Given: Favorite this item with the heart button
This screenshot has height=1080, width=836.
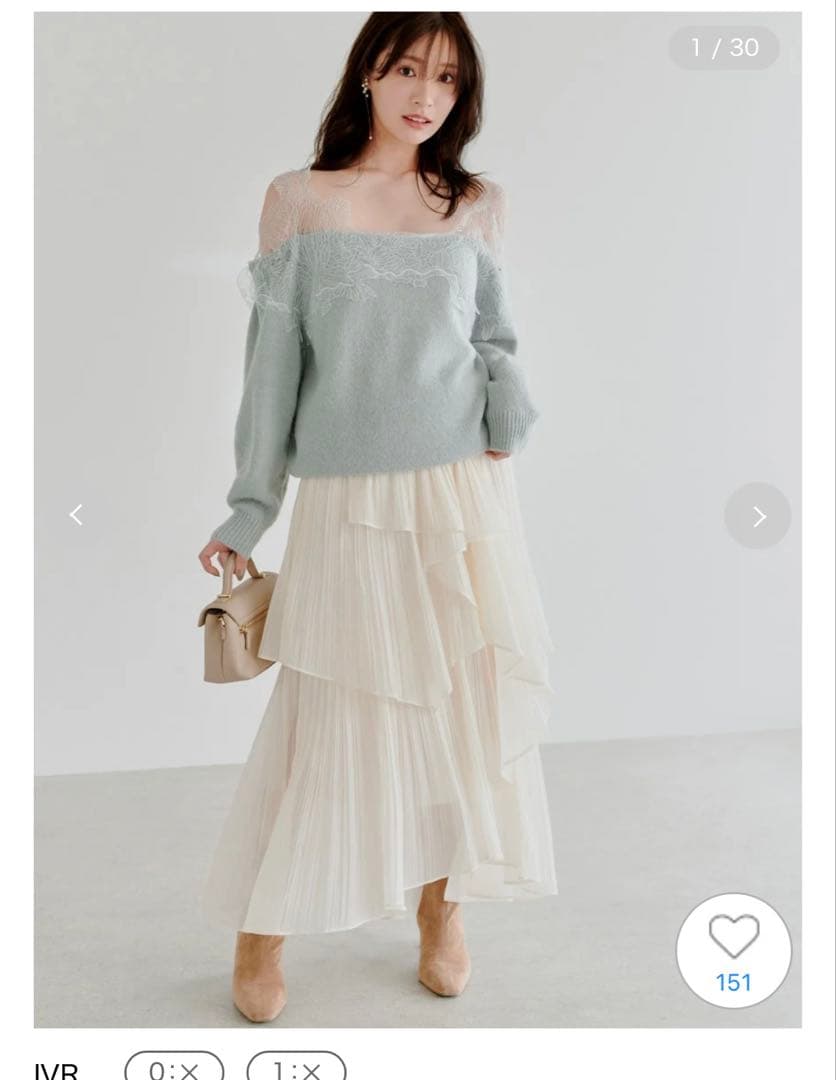Looking at the screenshot, I should [x=734, y=951].
